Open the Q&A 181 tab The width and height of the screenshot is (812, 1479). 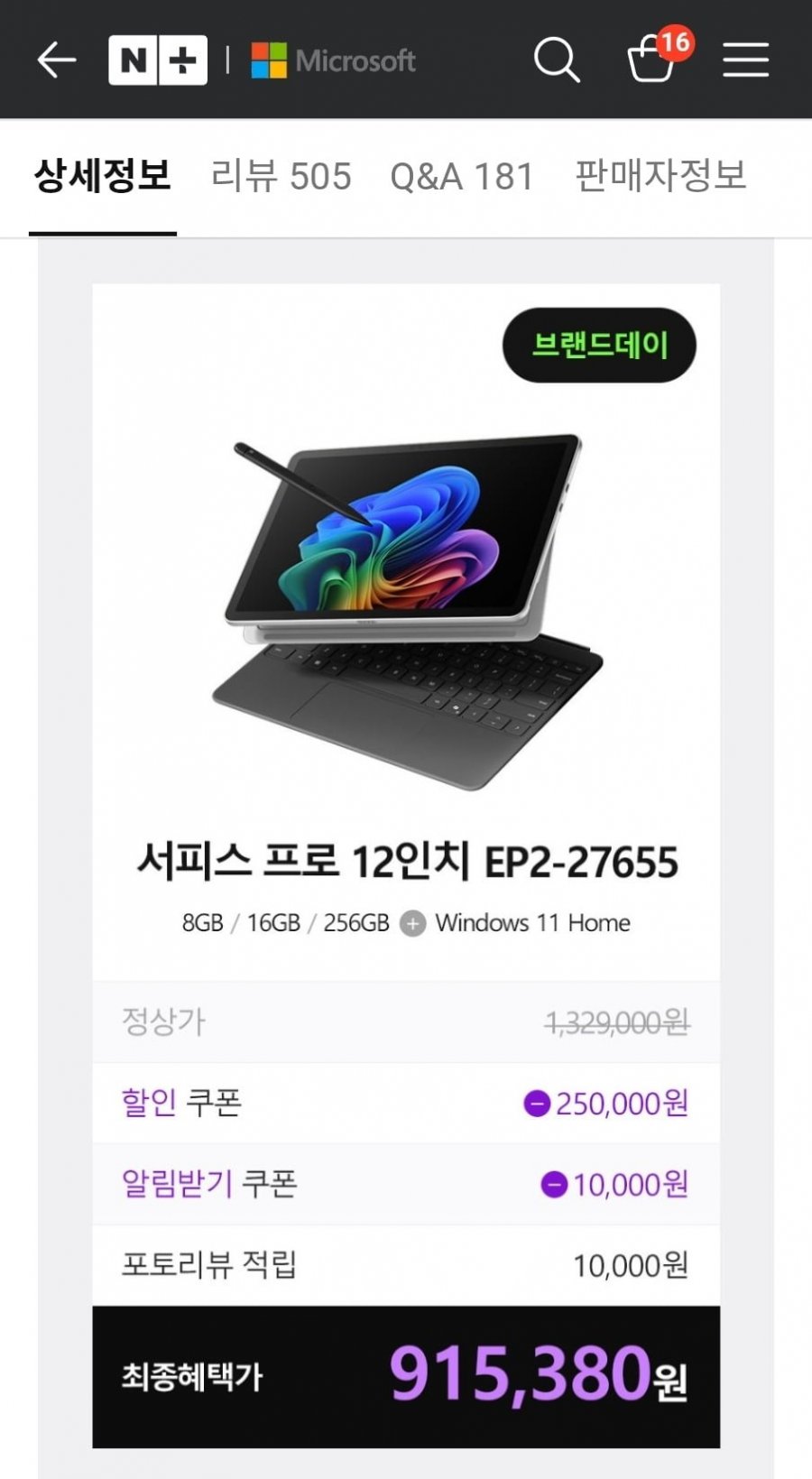coord(462,176)
